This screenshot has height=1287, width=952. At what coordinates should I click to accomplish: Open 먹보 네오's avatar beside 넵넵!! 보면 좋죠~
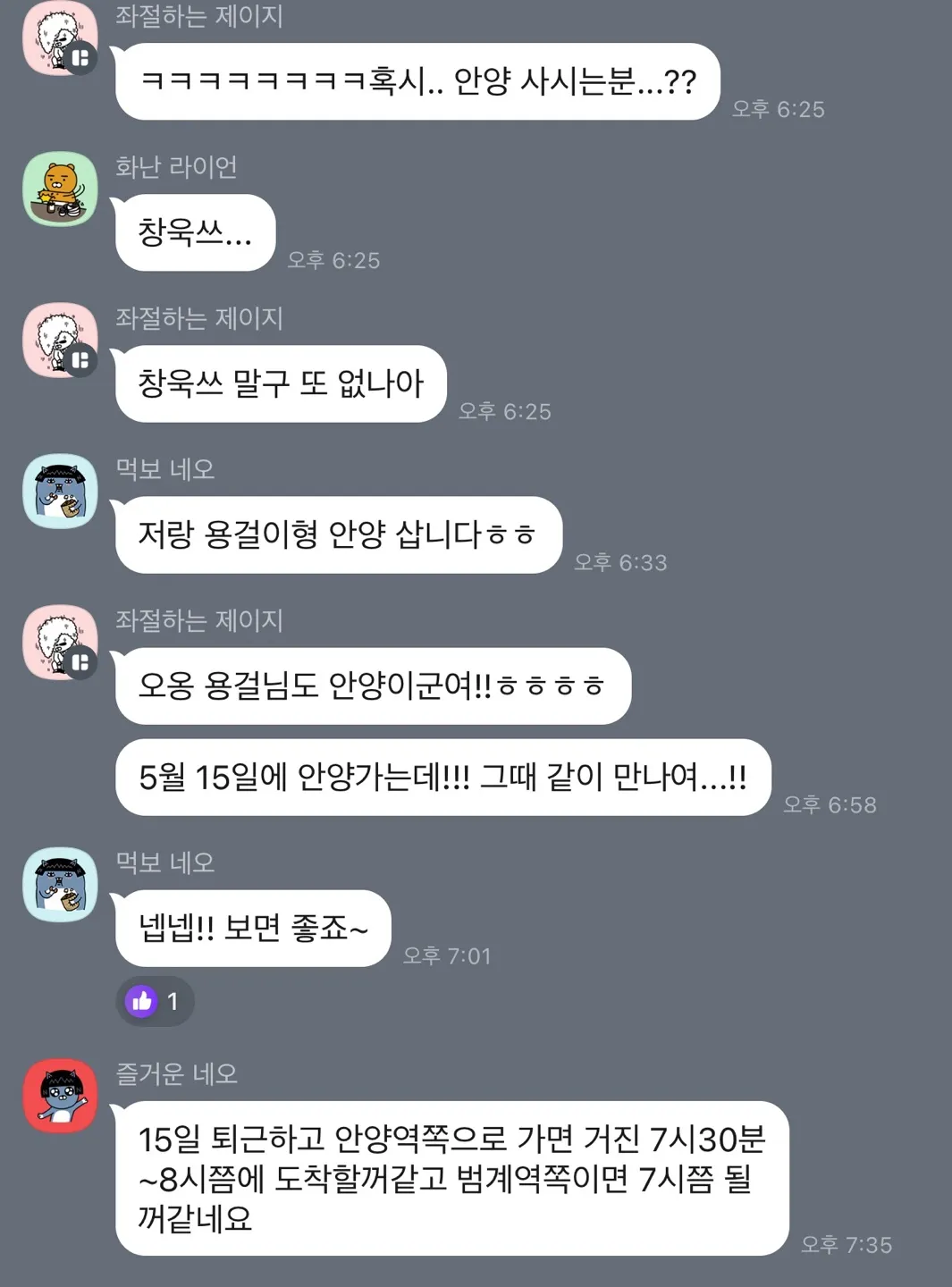click(x=60, y=884)
